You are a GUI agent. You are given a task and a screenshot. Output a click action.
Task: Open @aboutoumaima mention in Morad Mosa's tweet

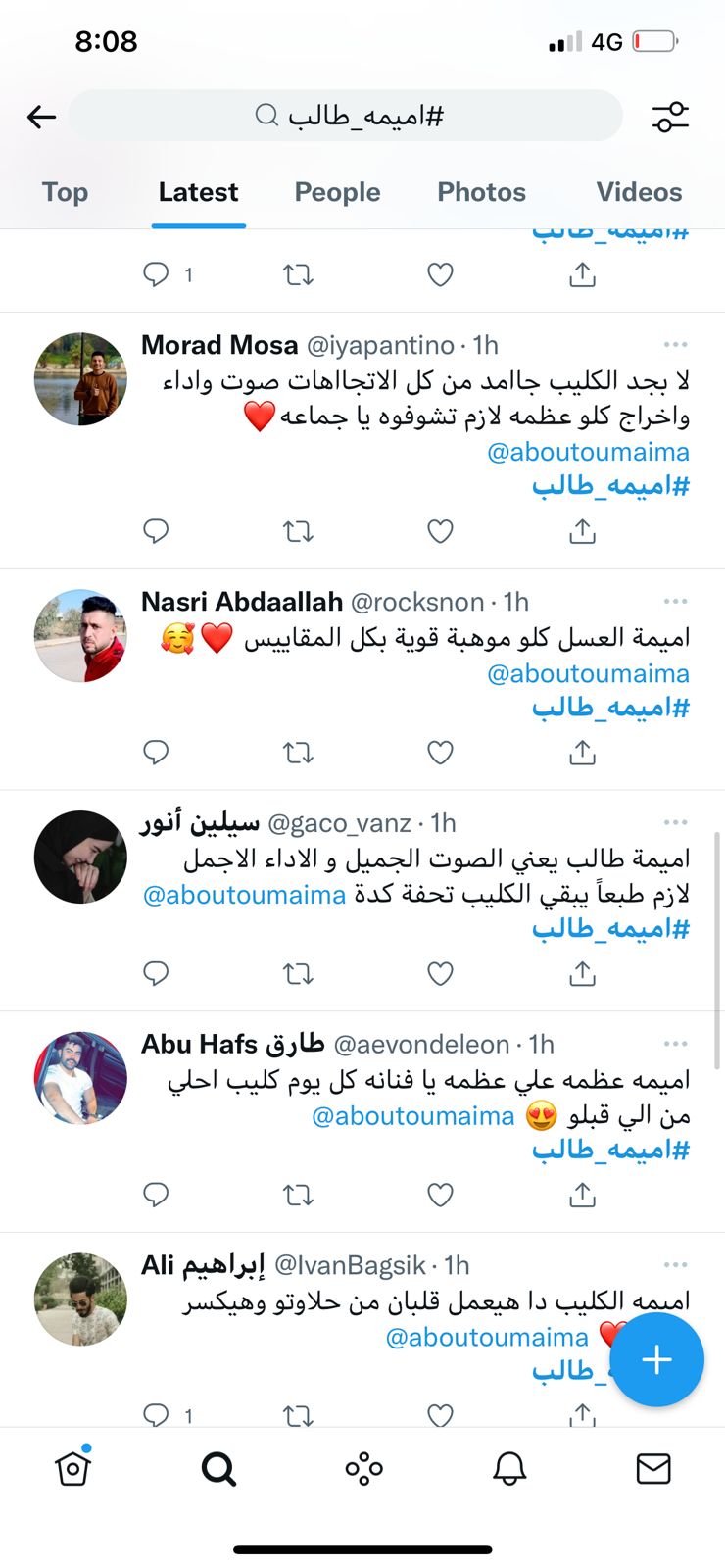(588, 452)
